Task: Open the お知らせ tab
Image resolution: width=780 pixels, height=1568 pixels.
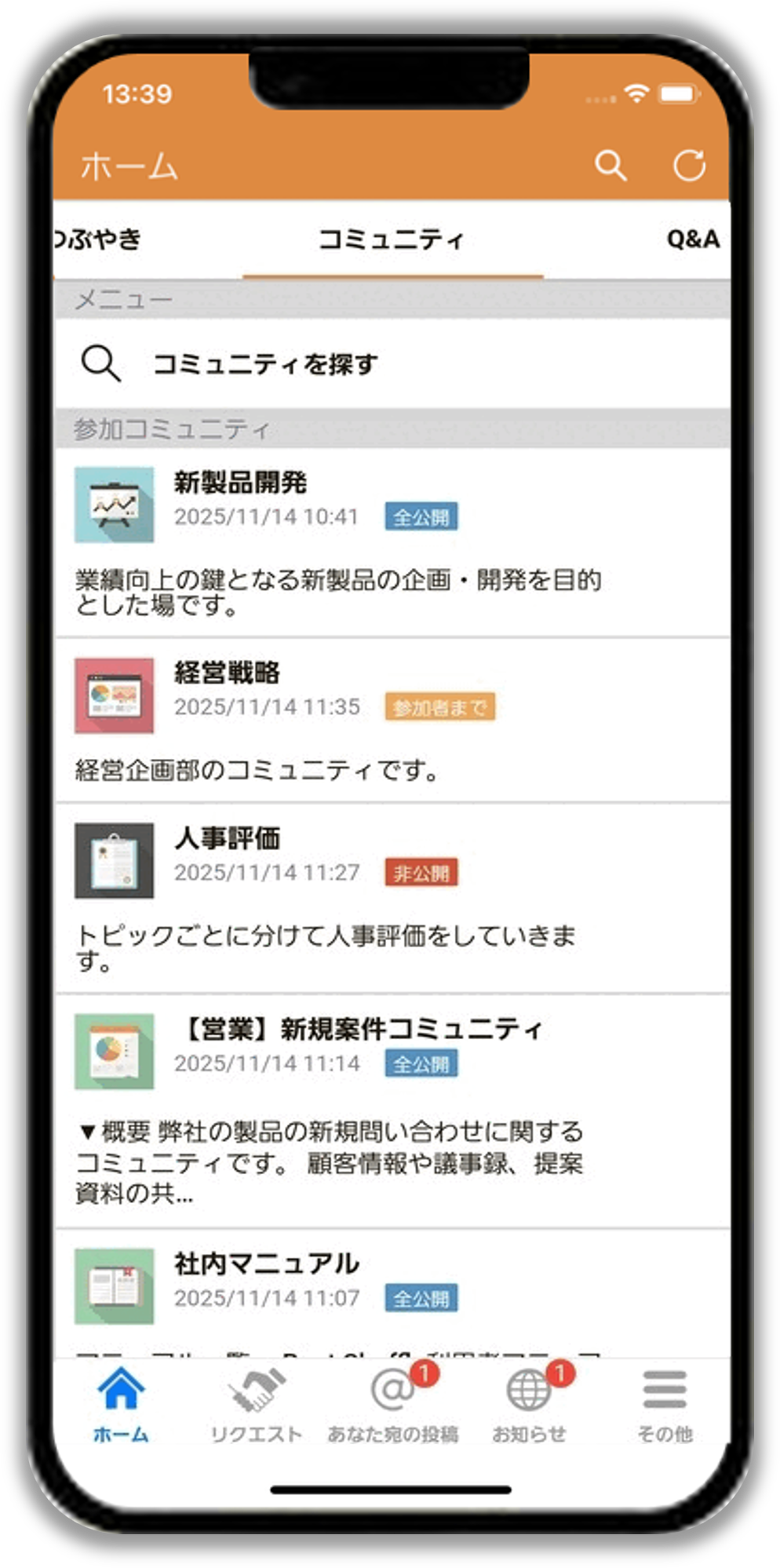Action: (529, 1403)
